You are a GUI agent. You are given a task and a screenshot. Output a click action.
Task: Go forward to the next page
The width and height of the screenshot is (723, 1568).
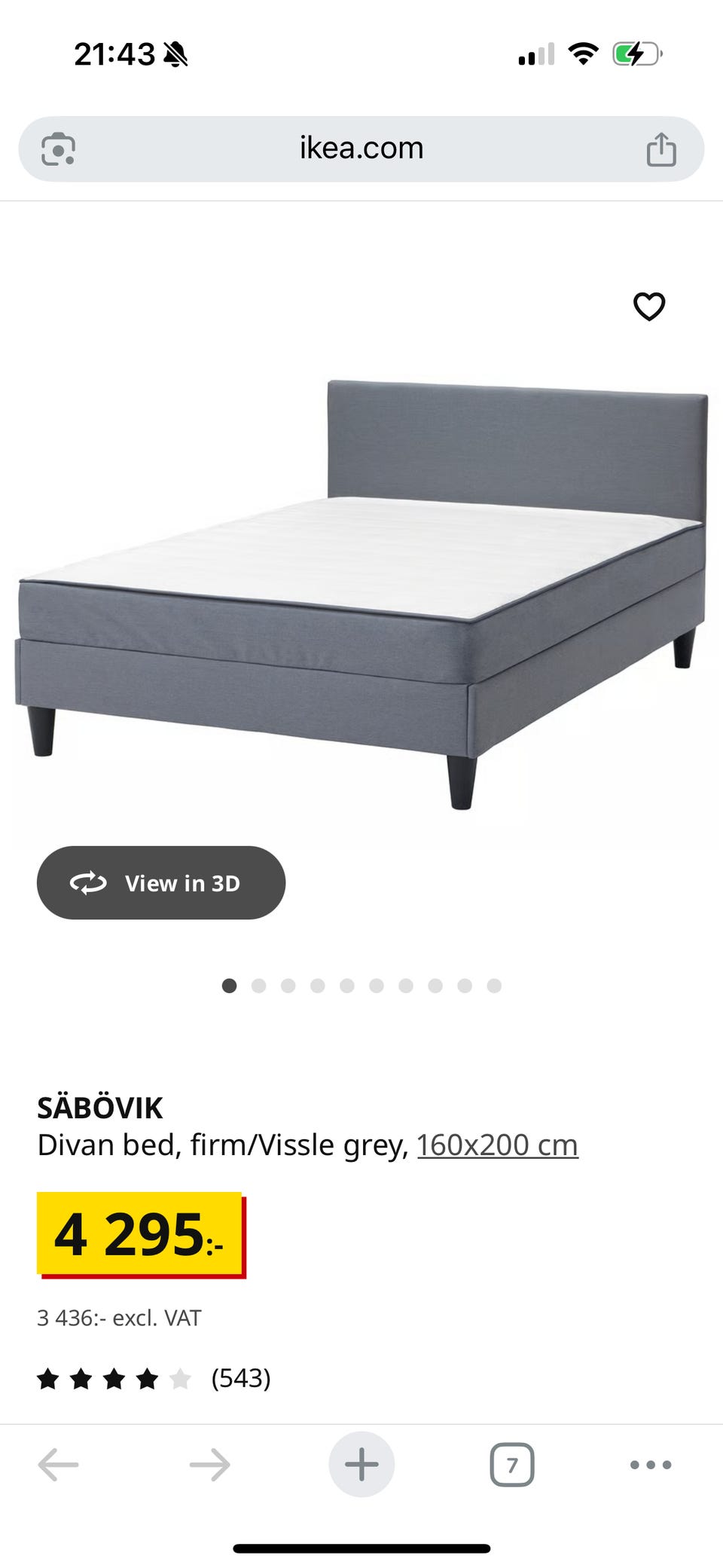click(x=209, y=1465)
